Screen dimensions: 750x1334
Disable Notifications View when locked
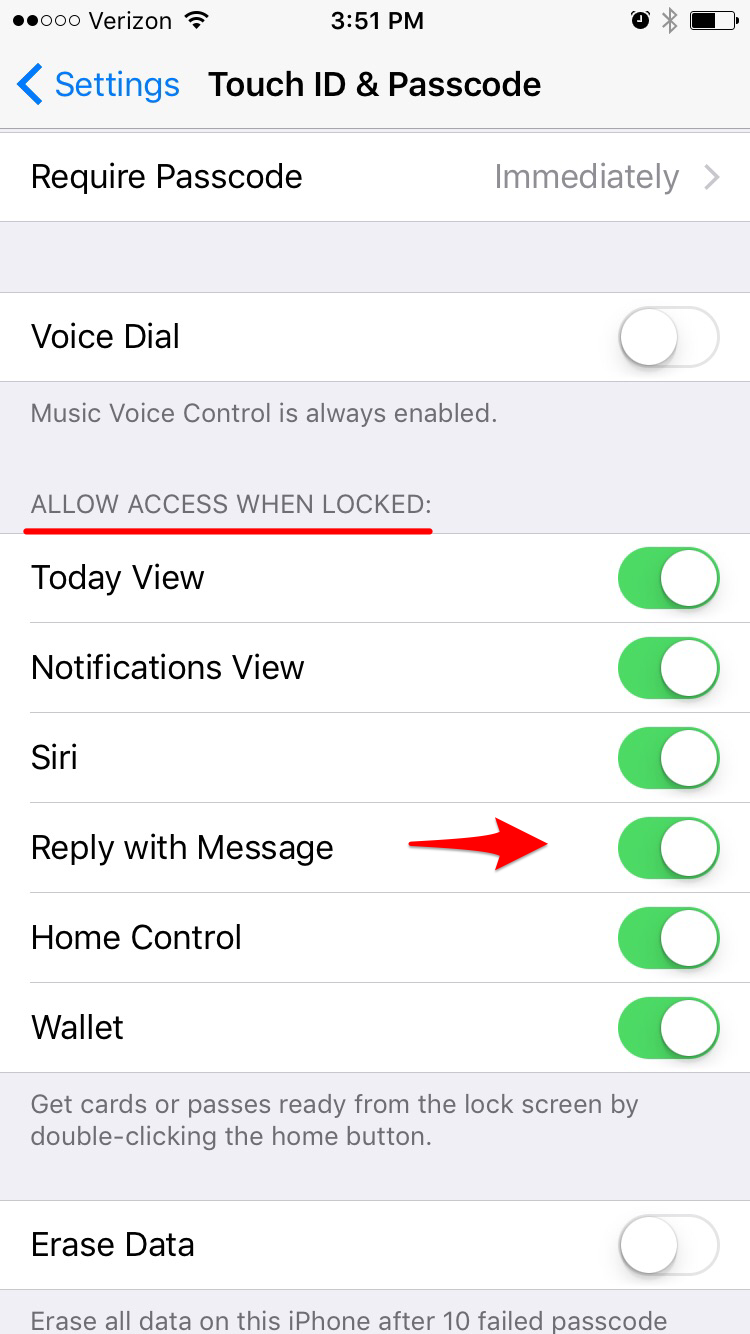pos(669,668)
